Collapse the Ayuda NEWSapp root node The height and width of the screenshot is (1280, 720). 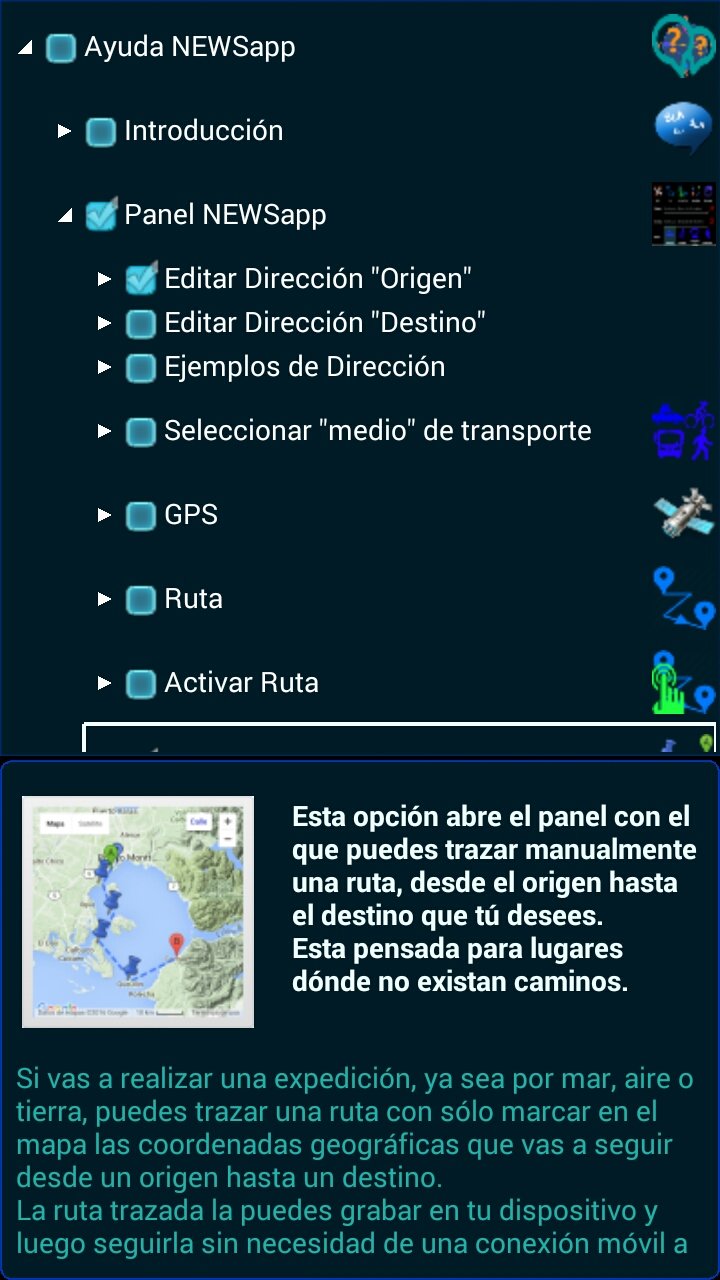26,47
